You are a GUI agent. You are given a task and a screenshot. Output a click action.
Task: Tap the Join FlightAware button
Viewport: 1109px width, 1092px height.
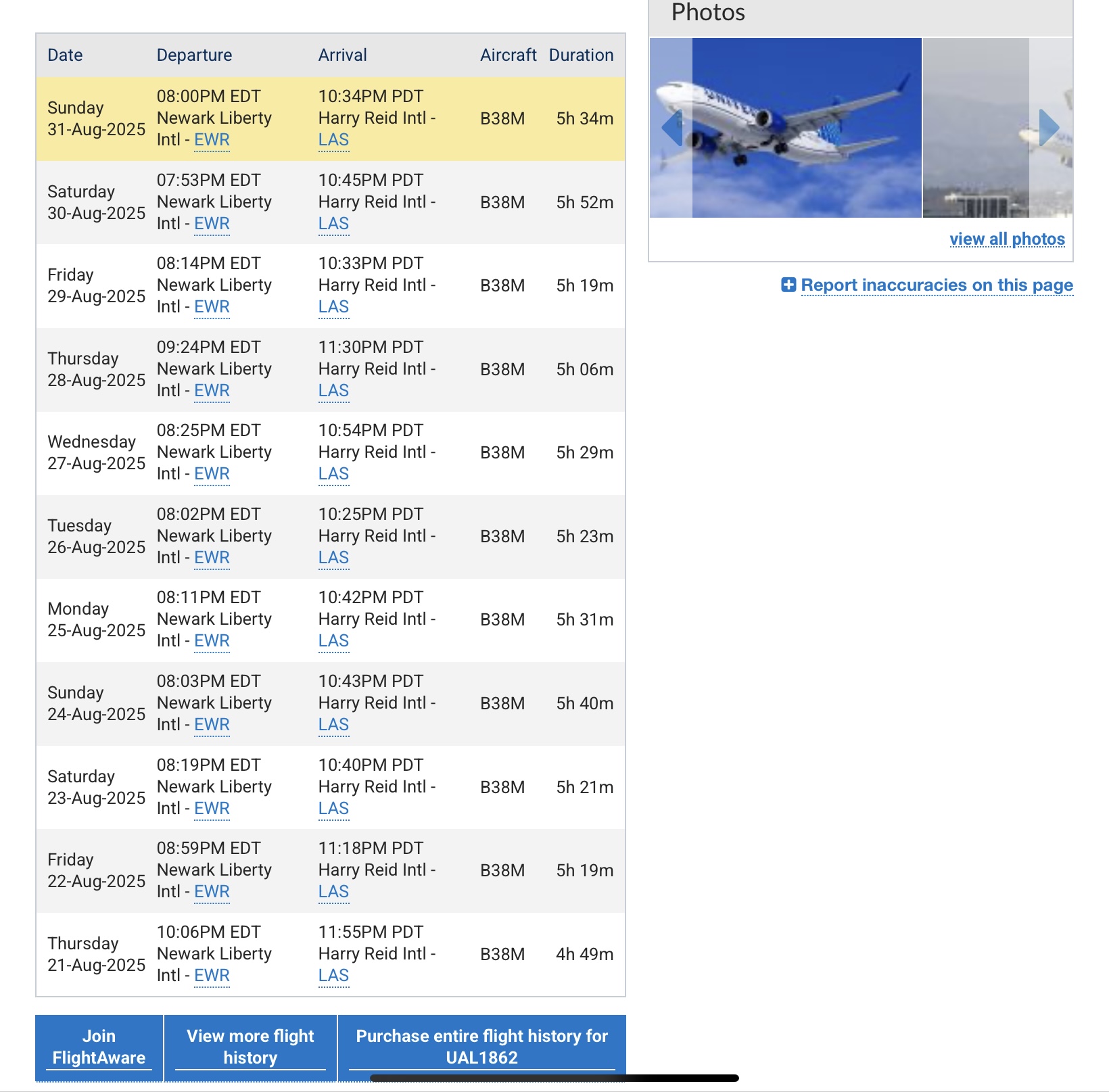(99, 1047)
